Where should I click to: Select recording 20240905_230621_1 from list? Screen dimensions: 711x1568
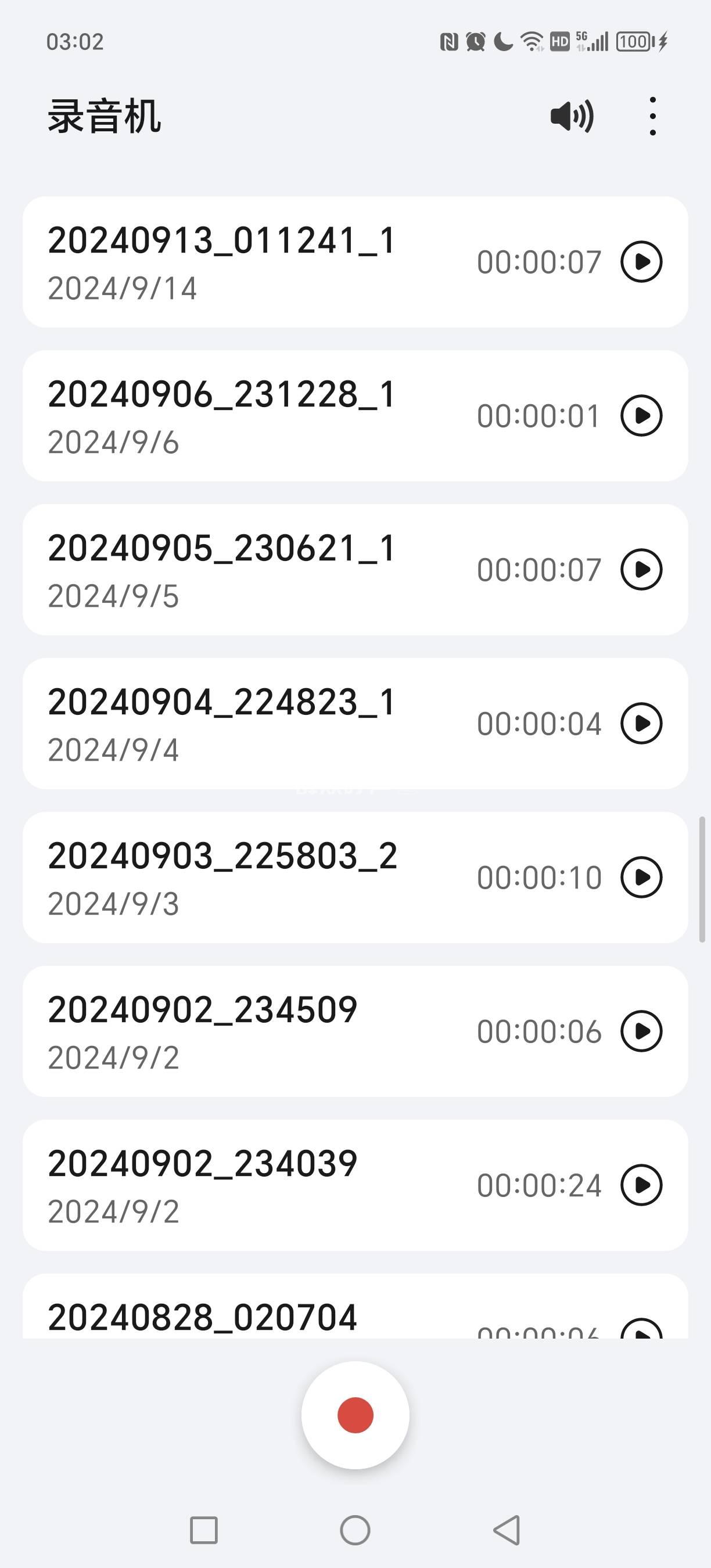(243, 570)
